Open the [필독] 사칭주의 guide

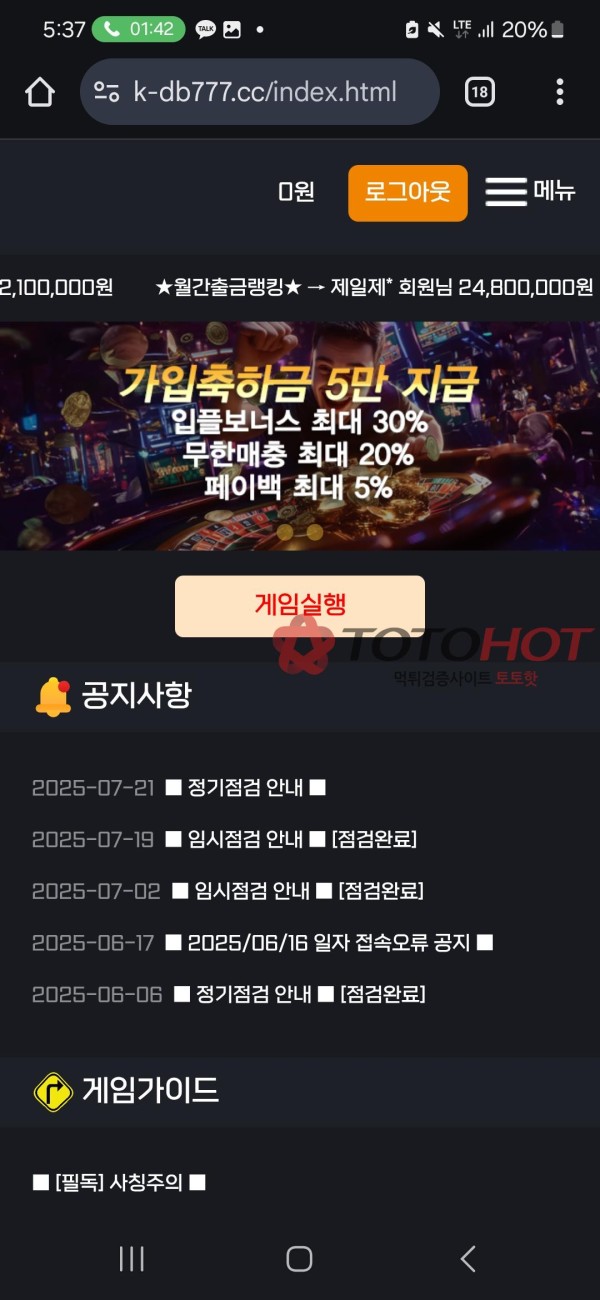(x=119, y=1183)
